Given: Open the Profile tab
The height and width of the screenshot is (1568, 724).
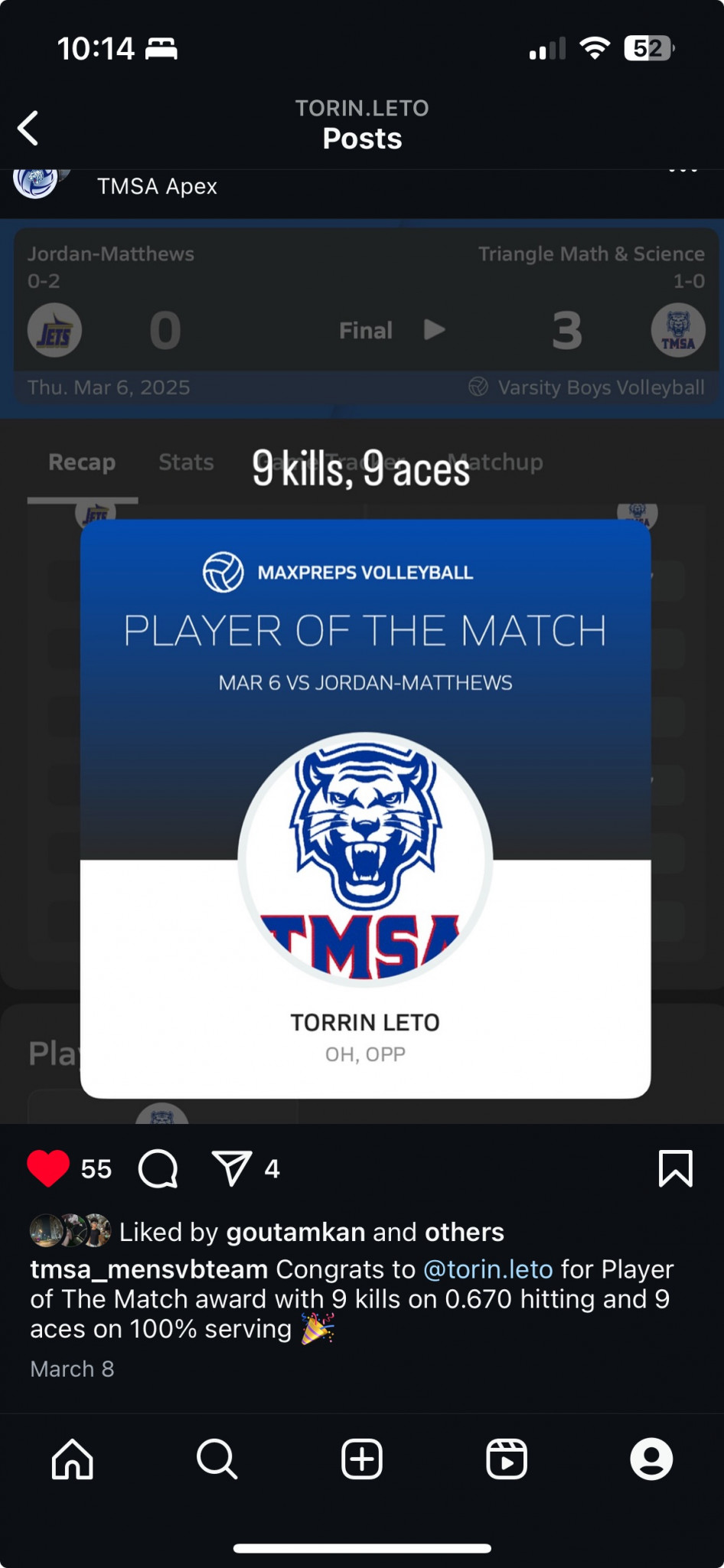Looking at the screenshot, I should pyautogui.click(x=651, y=1459).
